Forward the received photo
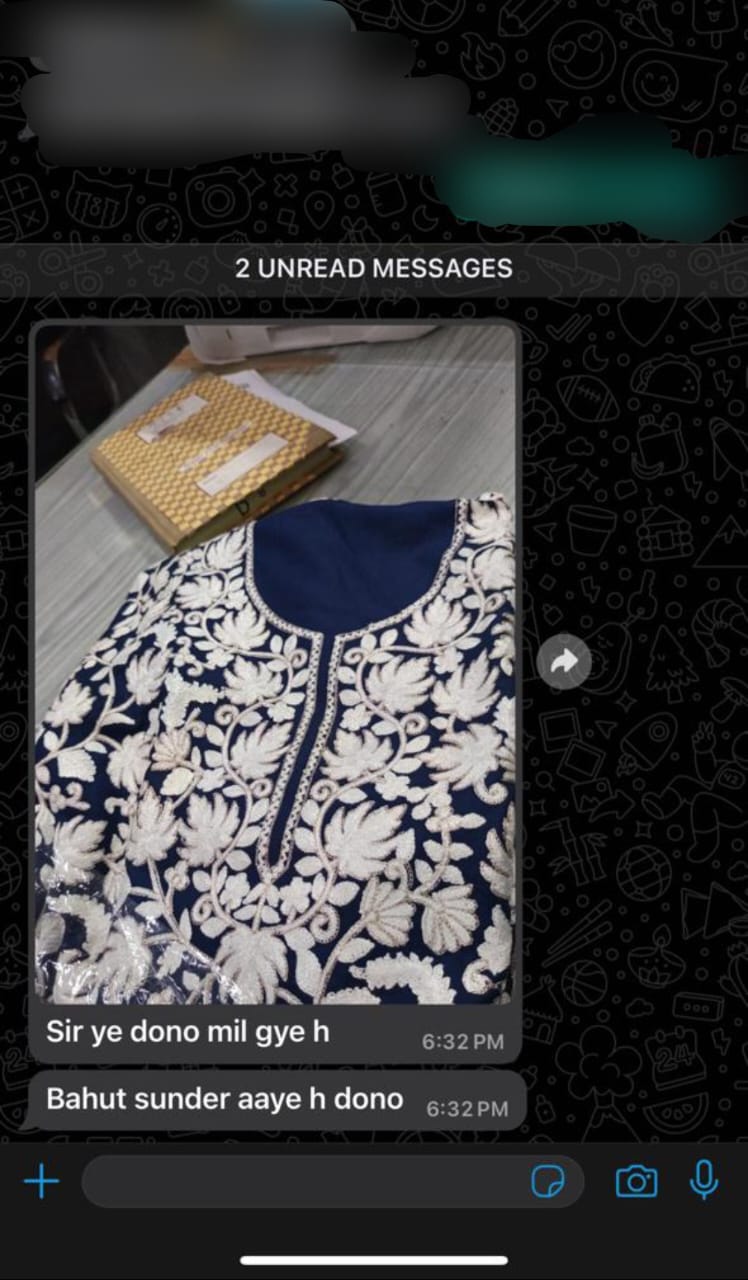This screenshot has width=748, height=1280. tap(564, 661)
